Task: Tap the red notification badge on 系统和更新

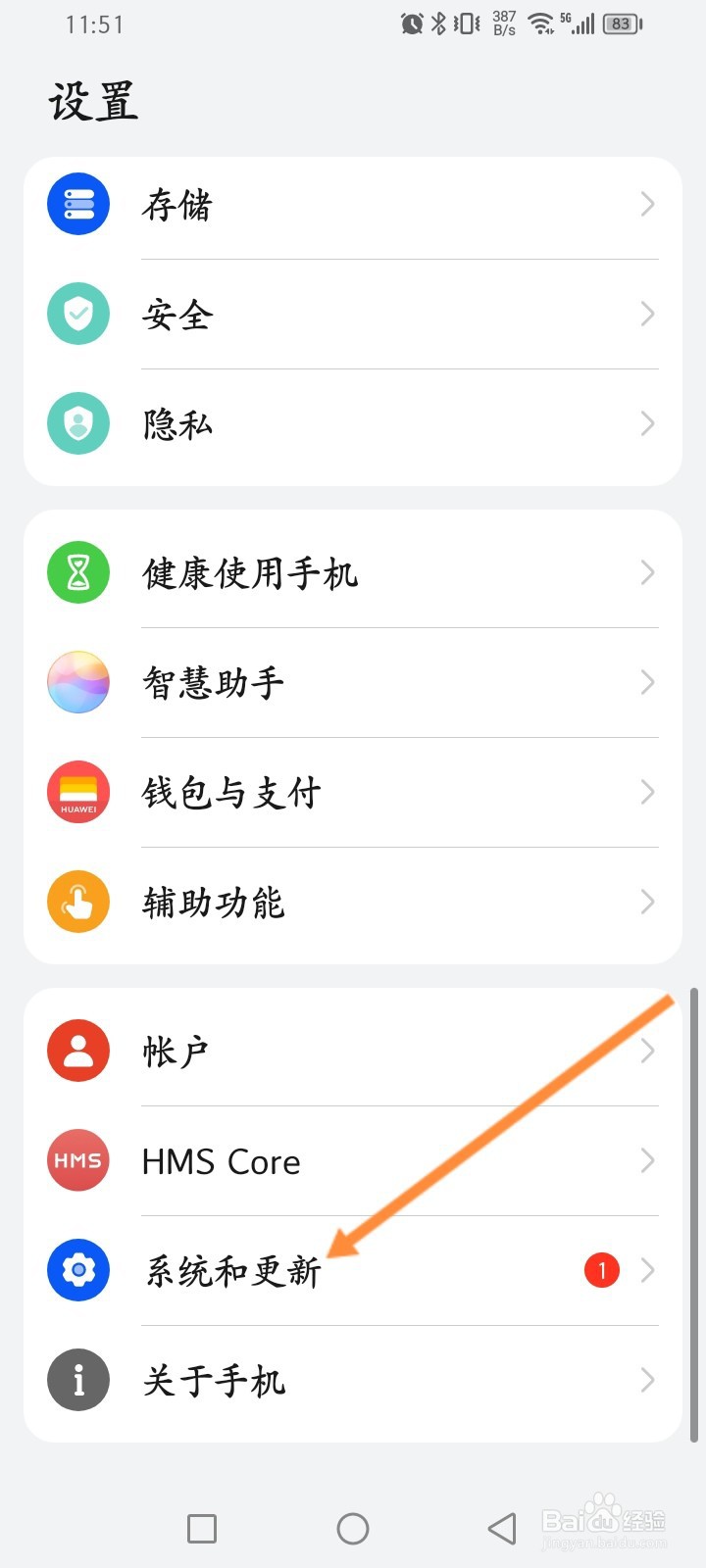Action: tap(600, 1270)
